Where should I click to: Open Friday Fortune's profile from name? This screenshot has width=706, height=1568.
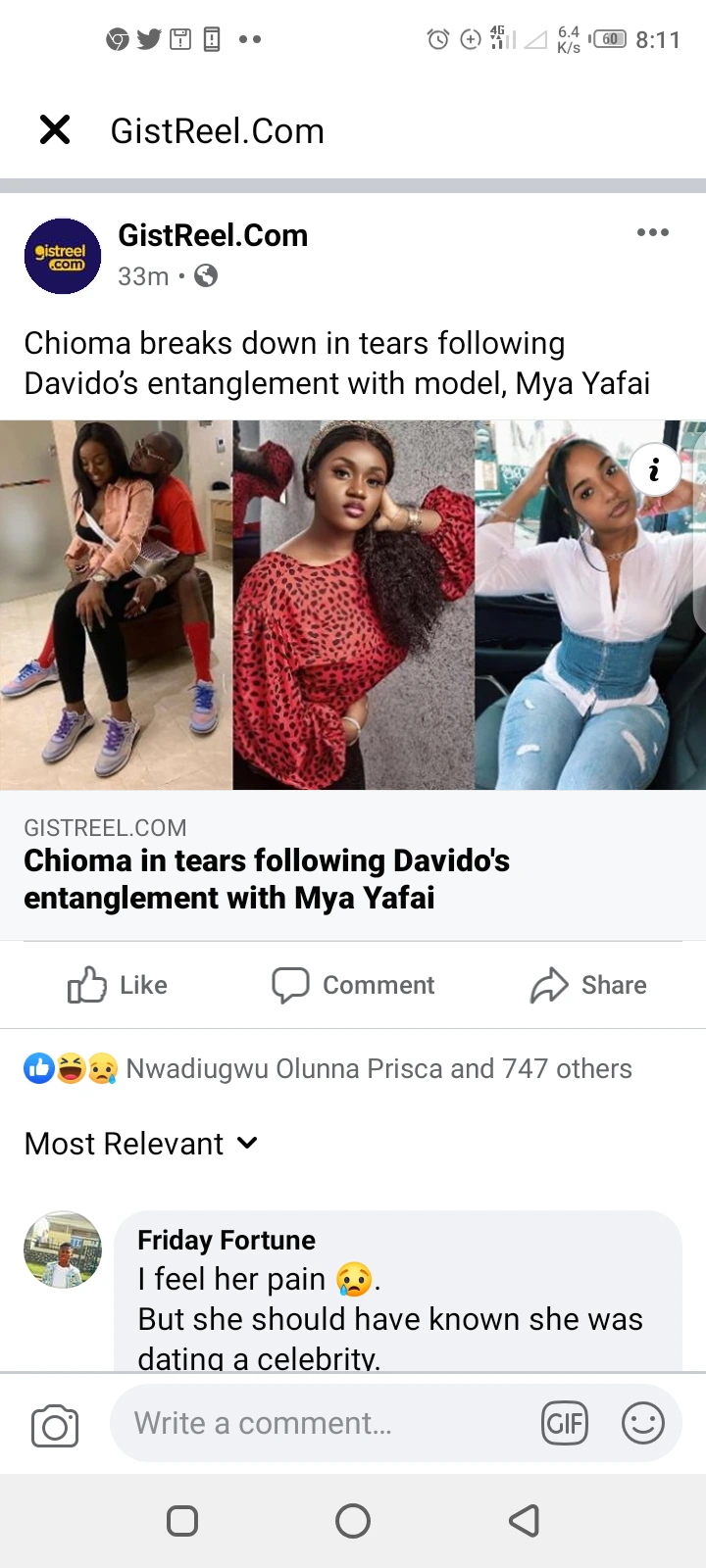[x=227, y=1240]
